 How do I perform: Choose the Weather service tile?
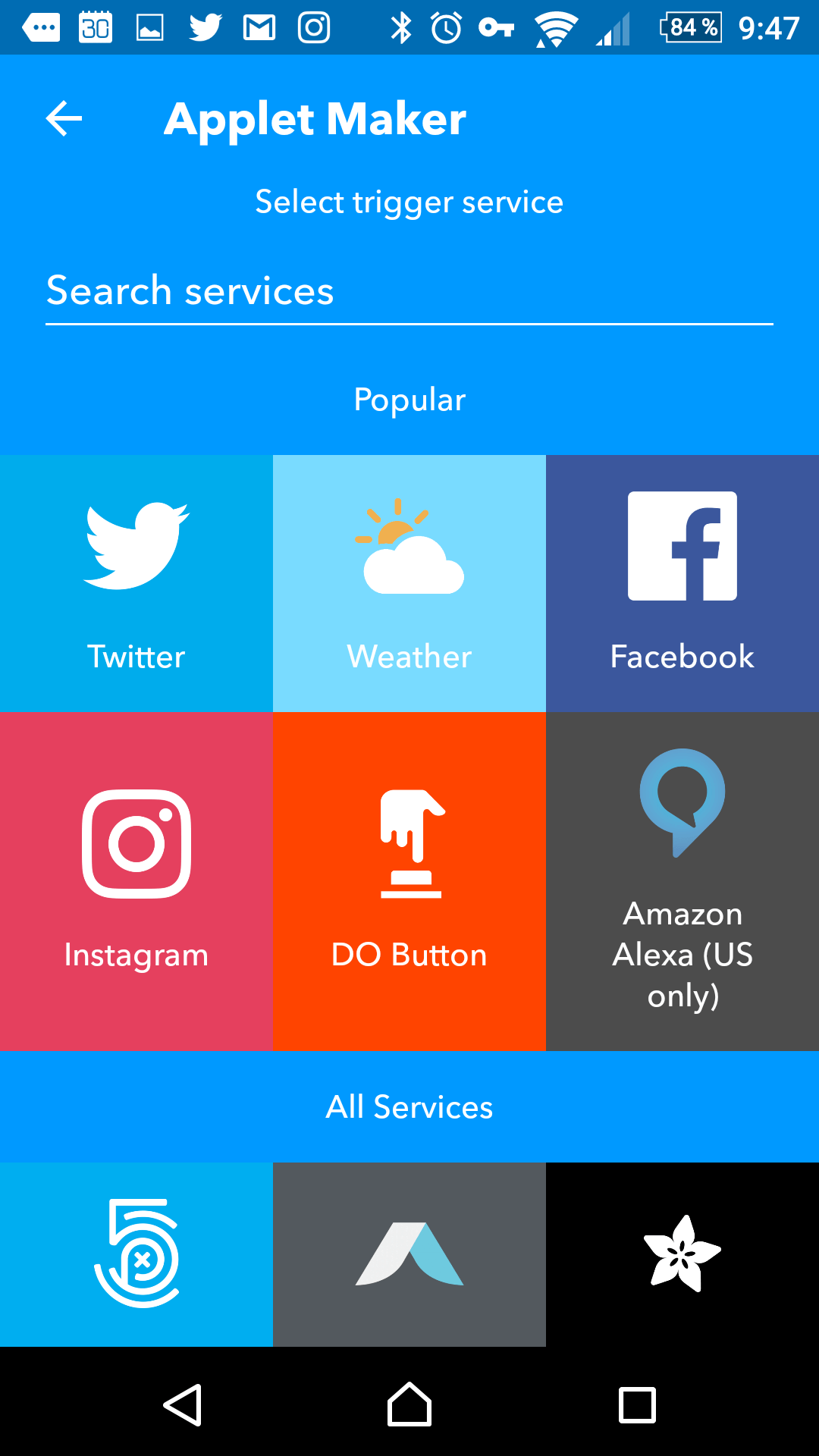409,583
